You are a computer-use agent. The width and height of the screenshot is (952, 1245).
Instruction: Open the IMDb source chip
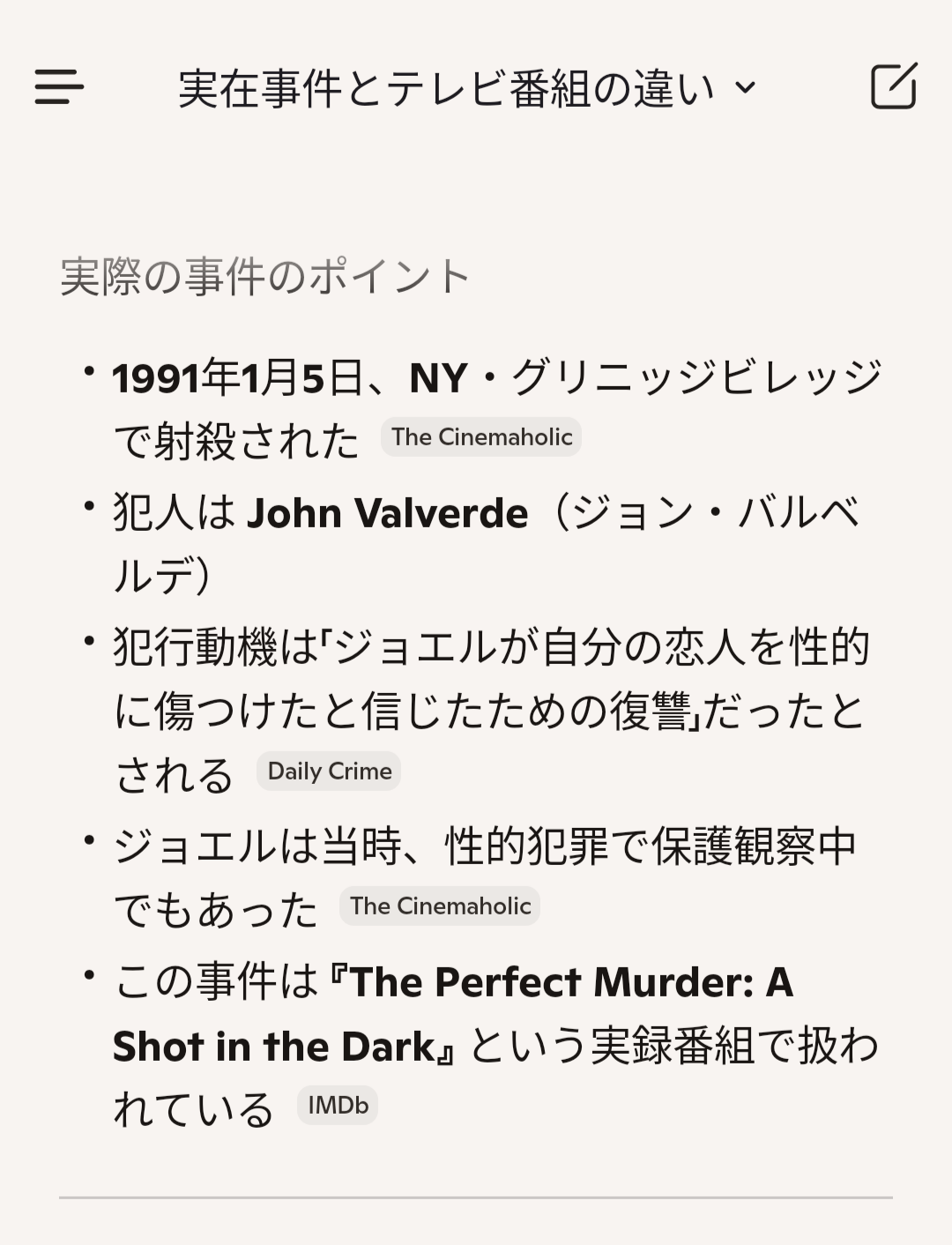(338, 1106)
